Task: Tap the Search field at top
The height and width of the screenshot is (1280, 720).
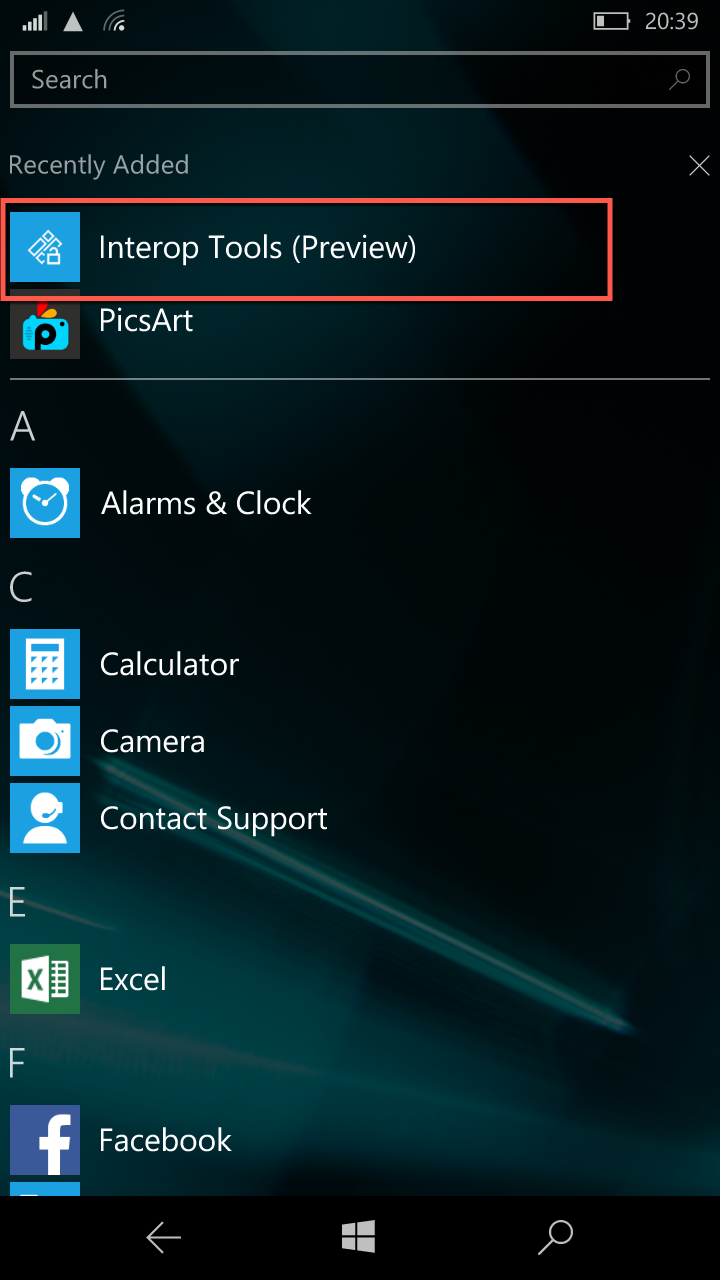Action: coord(359,80)
